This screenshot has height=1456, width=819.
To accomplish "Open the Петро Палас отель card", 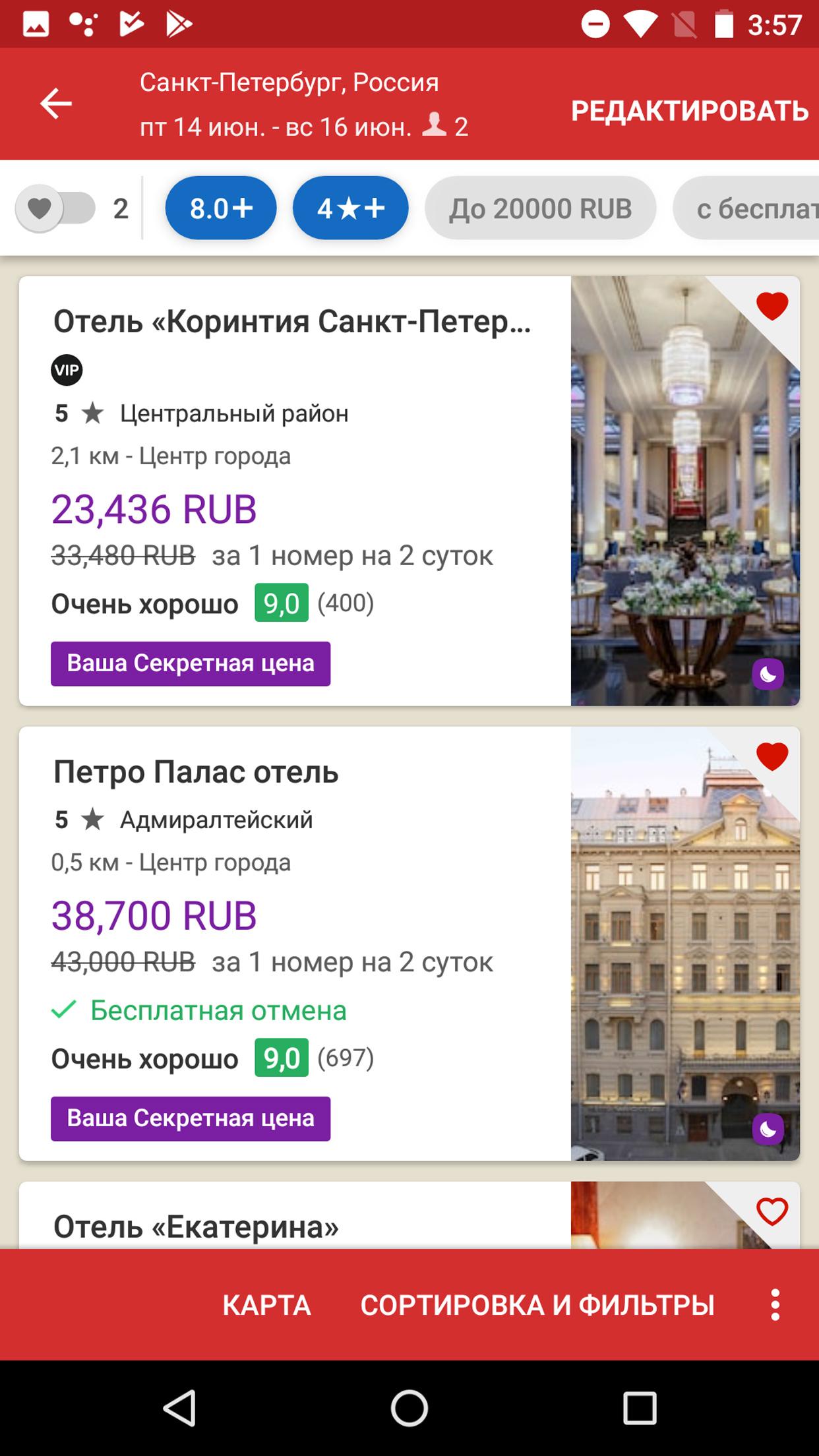I will tap(293, 943).
